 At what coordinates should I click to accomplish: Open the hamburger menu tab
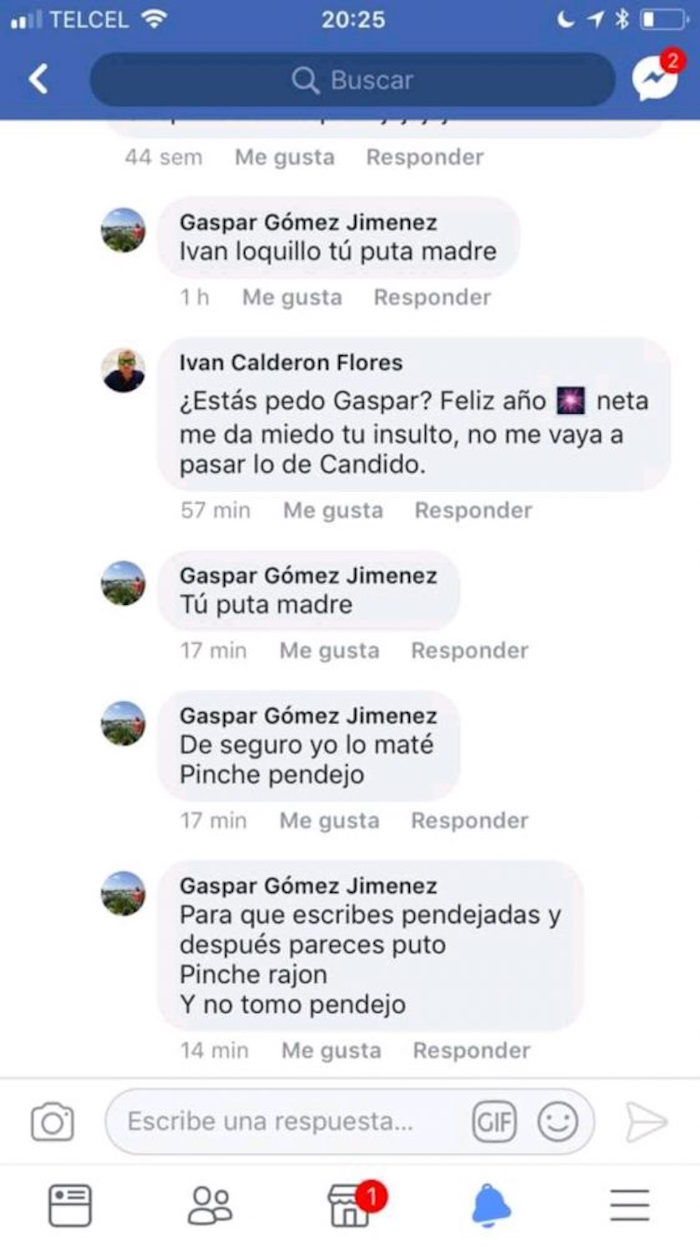click(x=630, y=1205)
